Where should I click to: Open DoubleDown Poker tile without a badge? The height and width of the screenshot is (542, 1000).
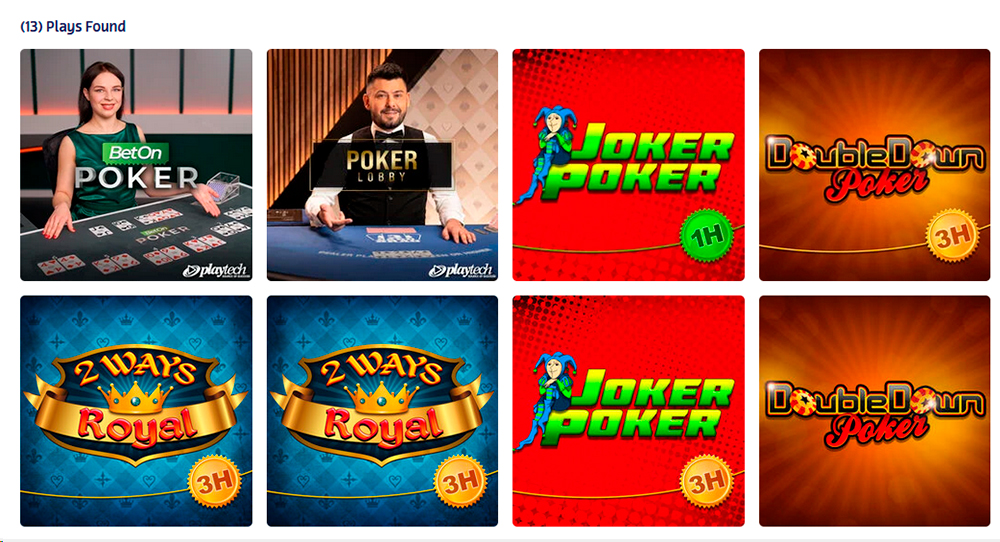pyautogui.click(x=874, y=411)
